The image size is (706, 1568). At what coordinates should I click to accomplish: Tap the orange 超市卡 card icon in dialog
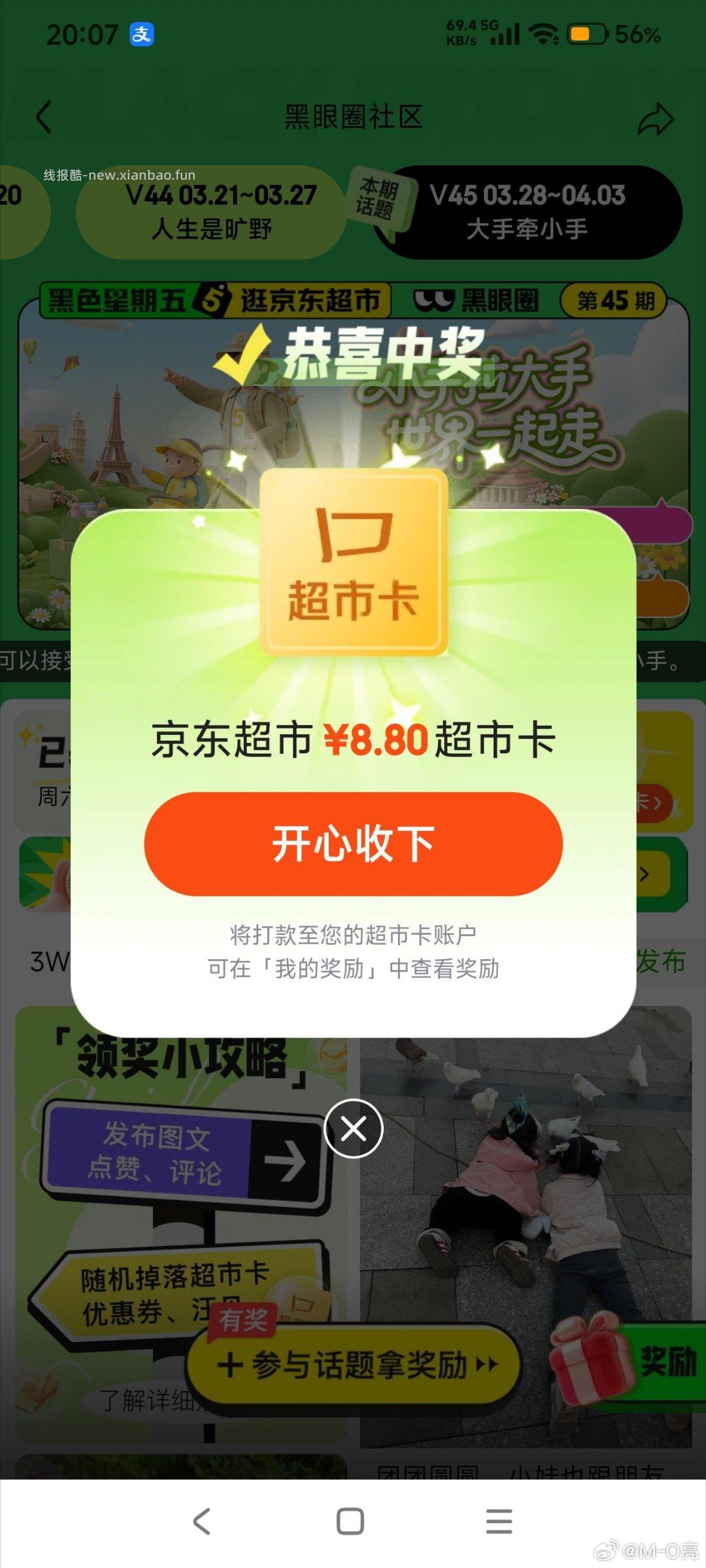tap(353, 563)
